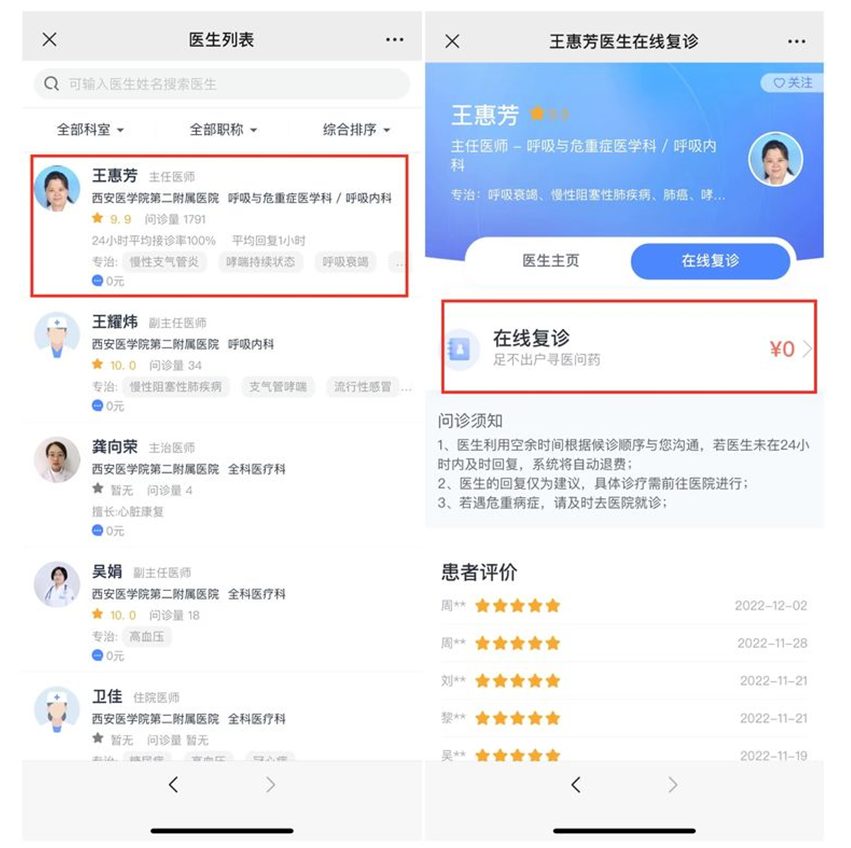The image size is (851, 848).
Task: Open overflow menu on 王惠芳医生在线复诊 page
Action: point(796,41)
